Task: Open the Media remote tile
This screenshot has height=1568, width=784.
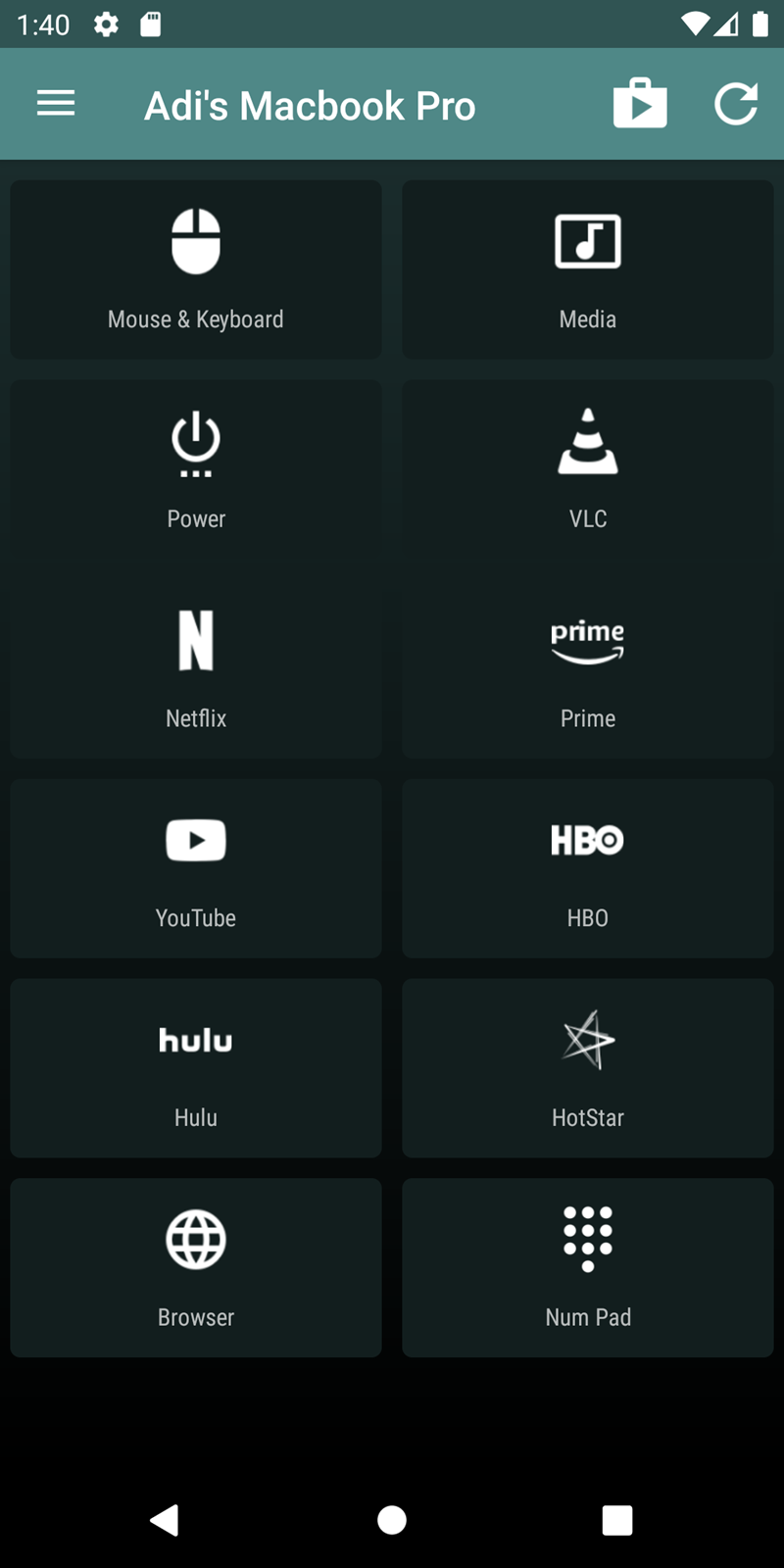Action: point(588,269)
